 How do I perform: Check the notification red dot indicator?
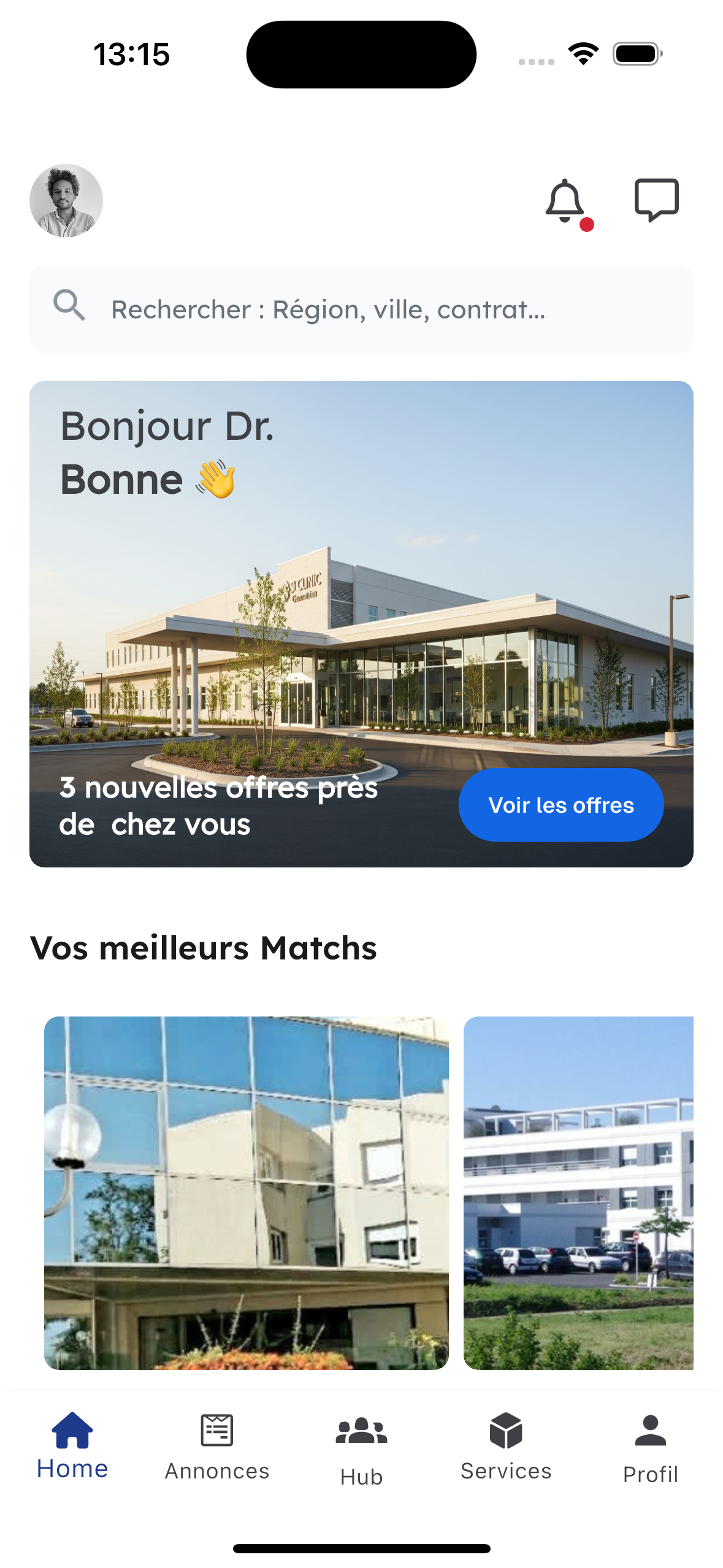coord(586,225)
